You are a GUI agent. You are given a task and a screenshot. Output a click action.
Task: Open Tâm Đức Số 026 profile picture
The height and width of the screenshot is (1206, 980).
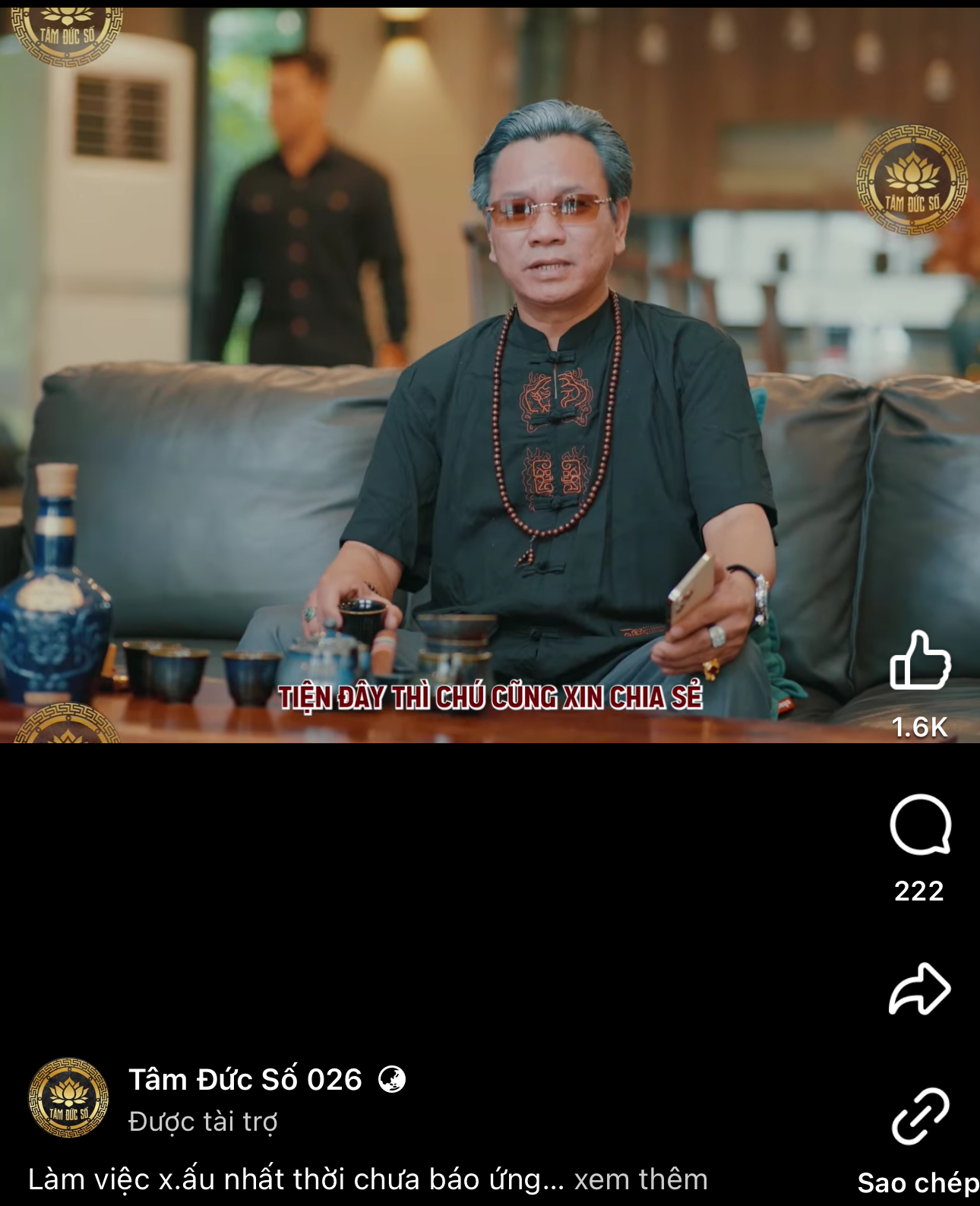click(68, 1097)
